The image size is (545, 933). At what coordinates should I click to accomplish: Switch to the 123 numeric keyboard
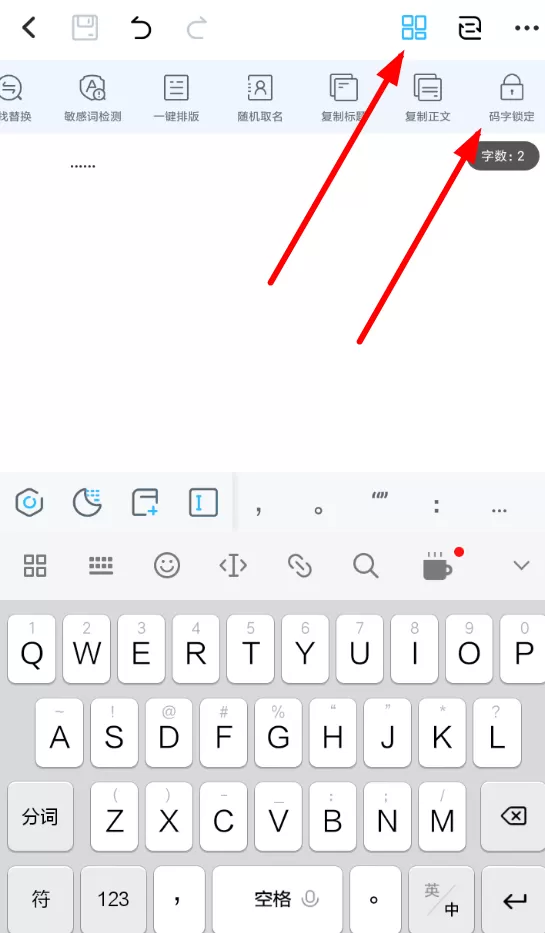coord(113,899)
